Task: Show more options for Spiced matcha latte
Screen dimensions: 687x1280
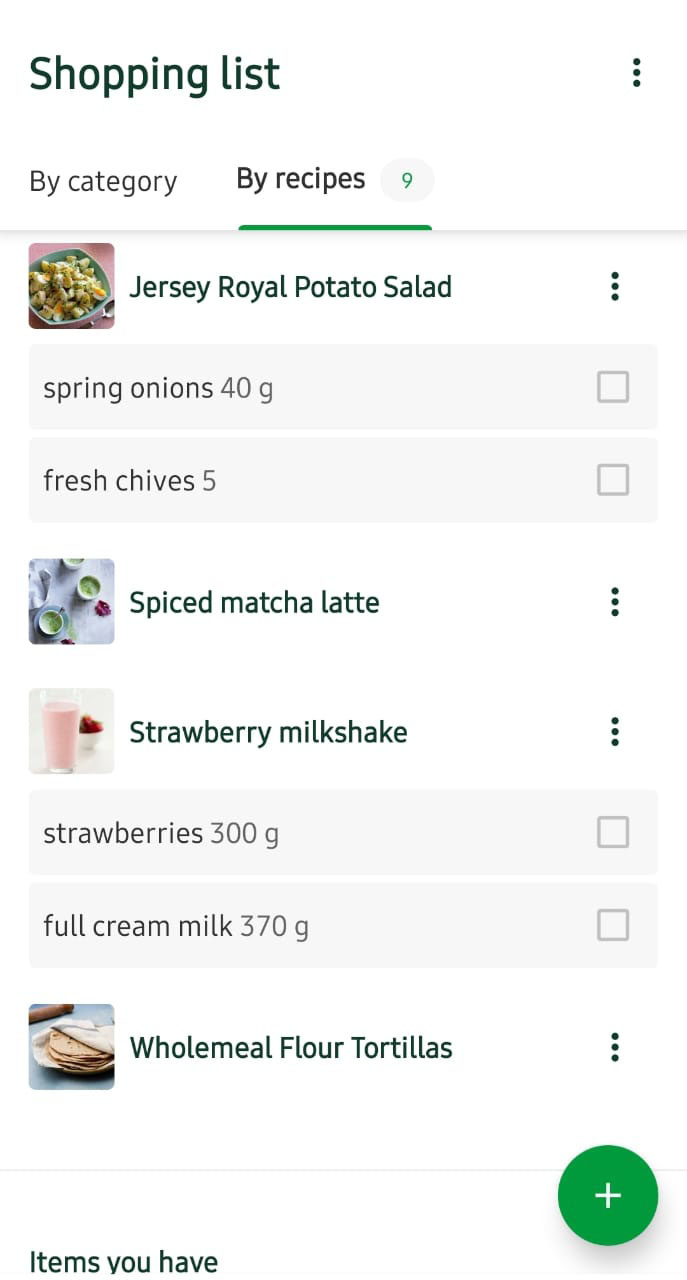Action: pos(614,602)
